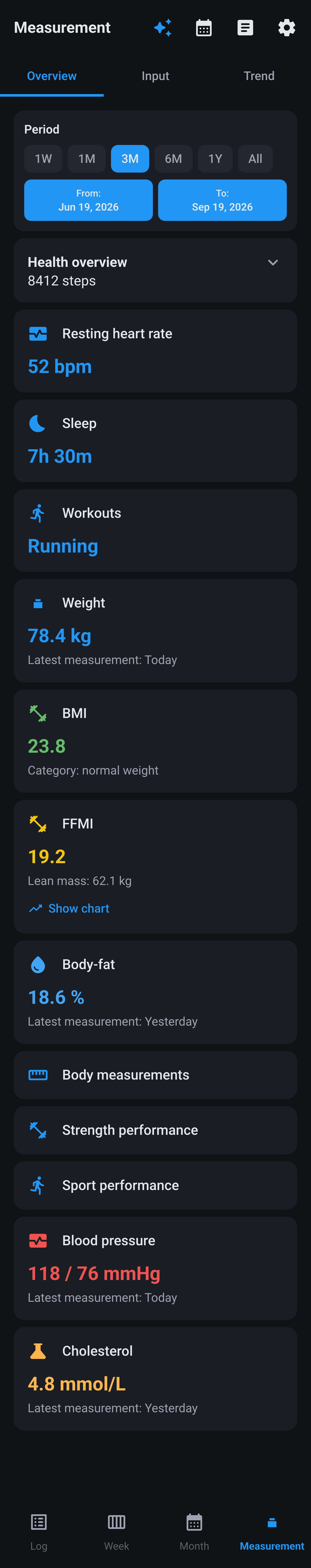311x1568 pixels.
Task: Switch to the Input tab
Action: [x=155, y=76]
